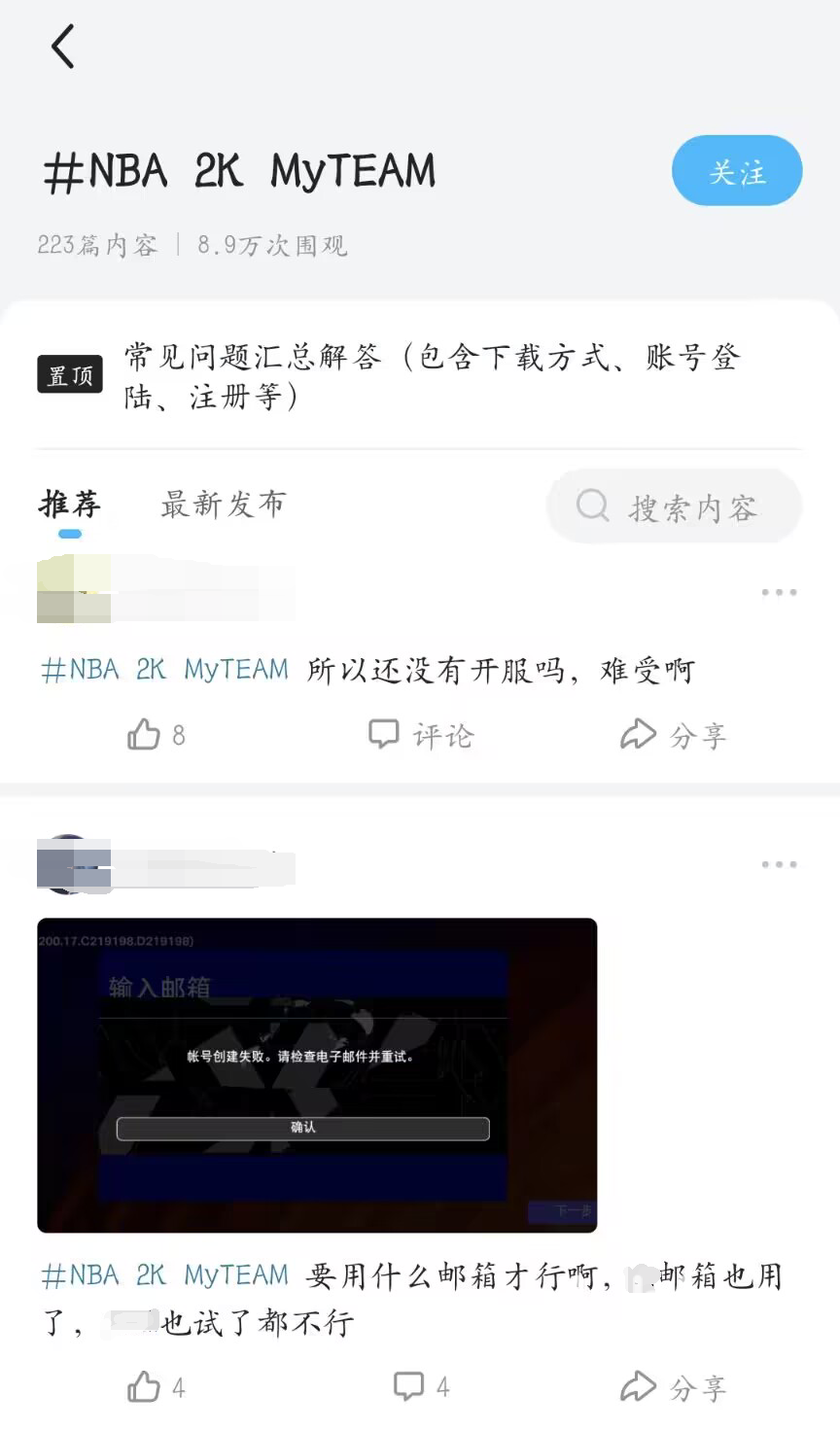
Task: Share the 要用什么邮箱才行啊 post
Action: pos(674,1387)
